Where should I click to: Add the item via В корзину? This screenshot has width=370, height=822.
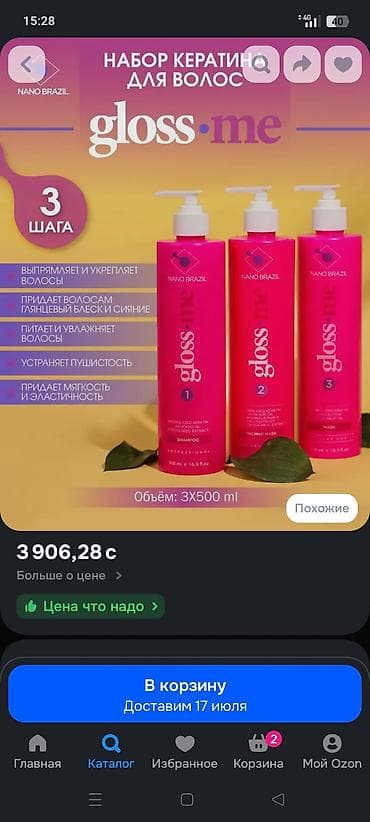coord(185,694)
